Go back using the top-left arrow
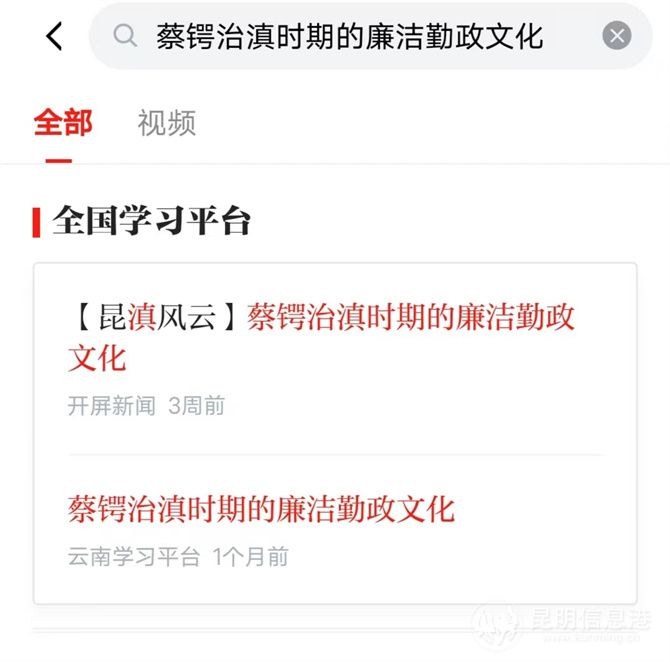 [54, 37]
